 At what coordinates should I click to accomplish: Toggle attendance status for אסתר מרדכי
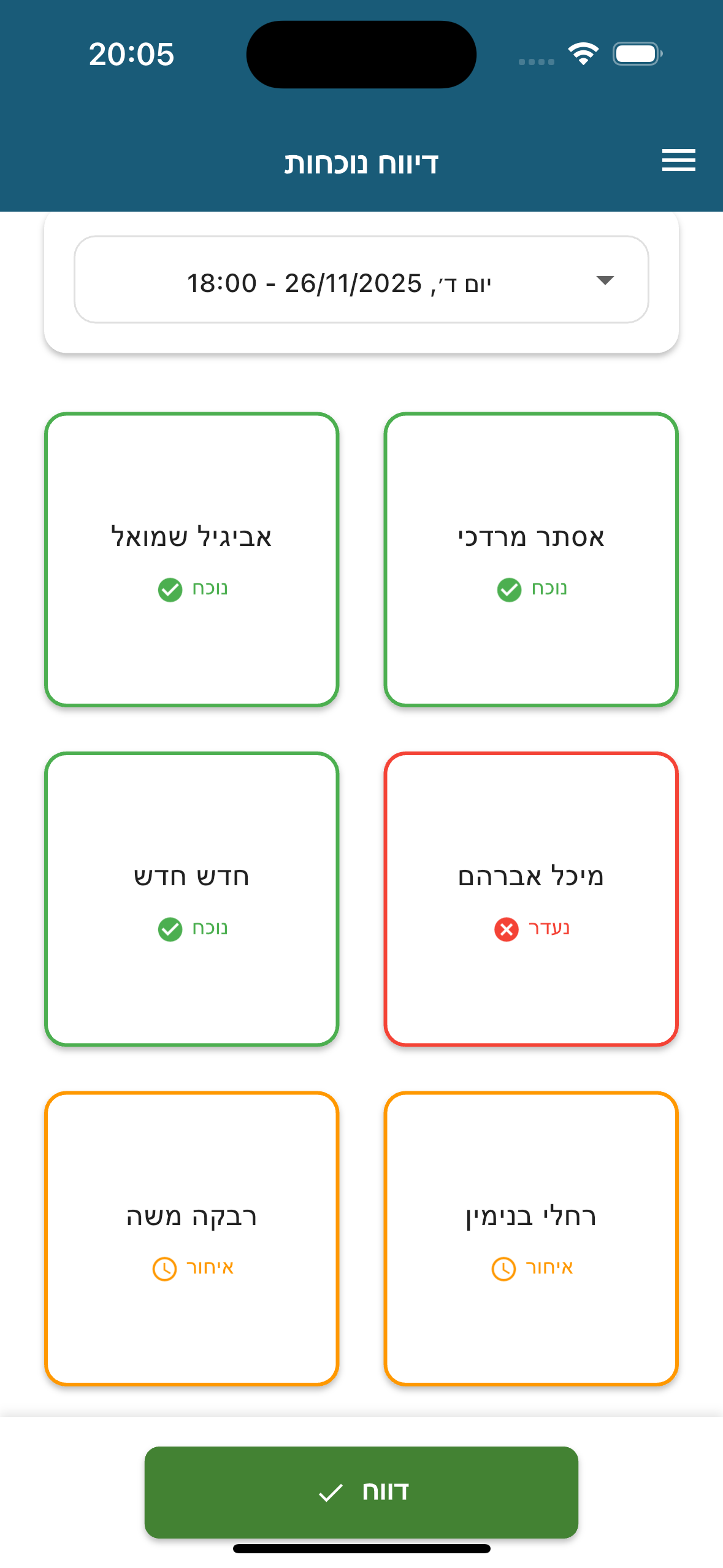(x=530, y=559)
